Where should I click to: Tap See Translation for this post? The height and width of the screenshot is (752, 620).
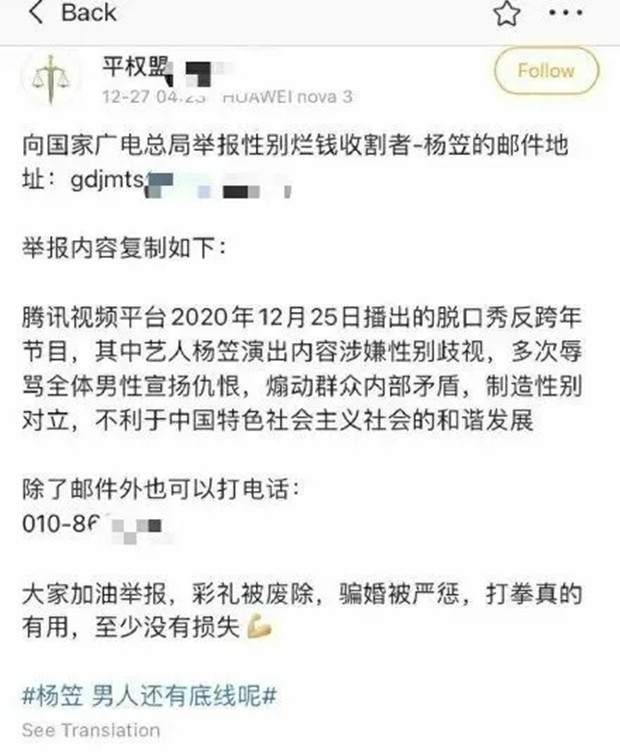91,730
